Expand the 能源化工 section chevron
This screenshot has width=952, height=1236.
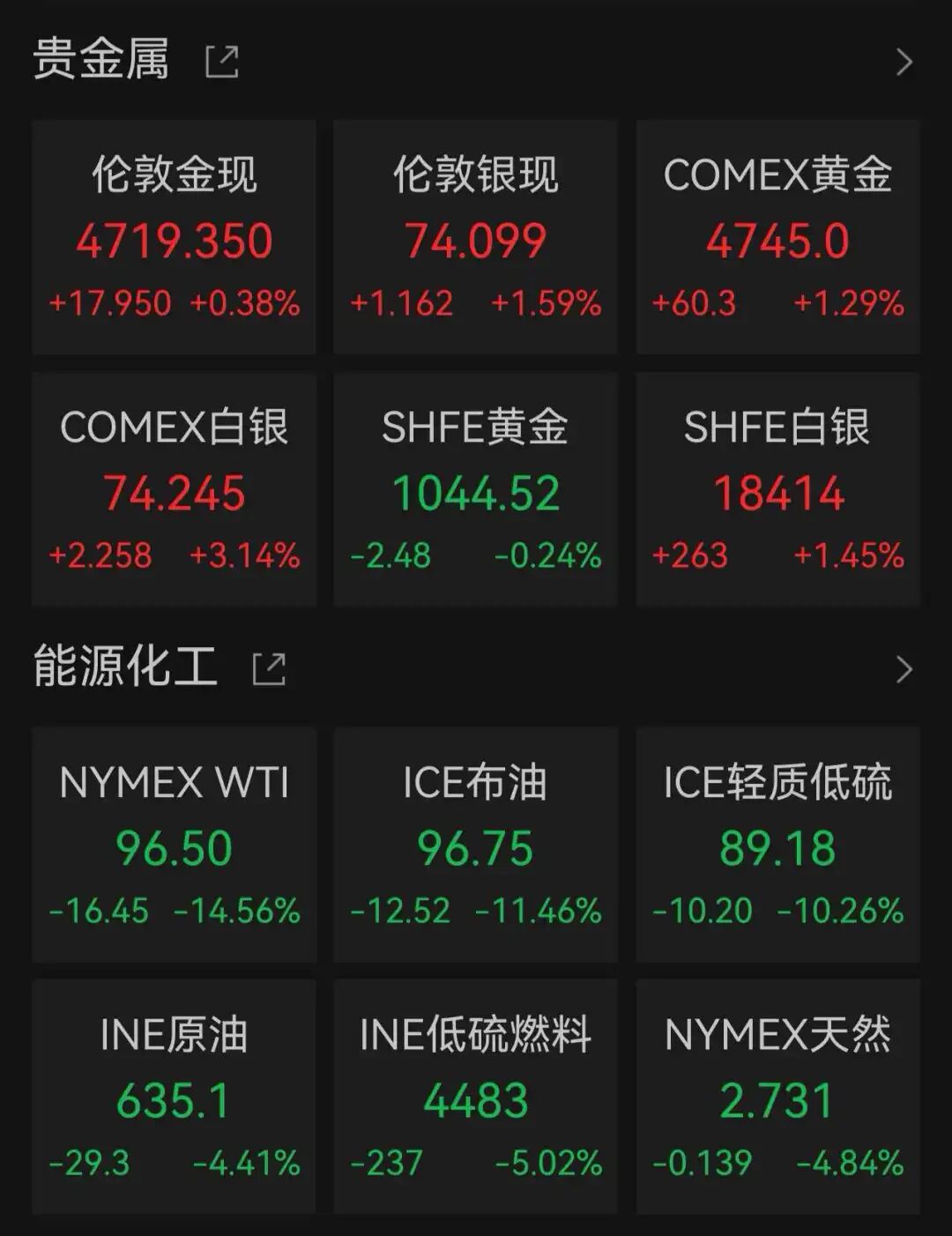(x=904, y=669)
